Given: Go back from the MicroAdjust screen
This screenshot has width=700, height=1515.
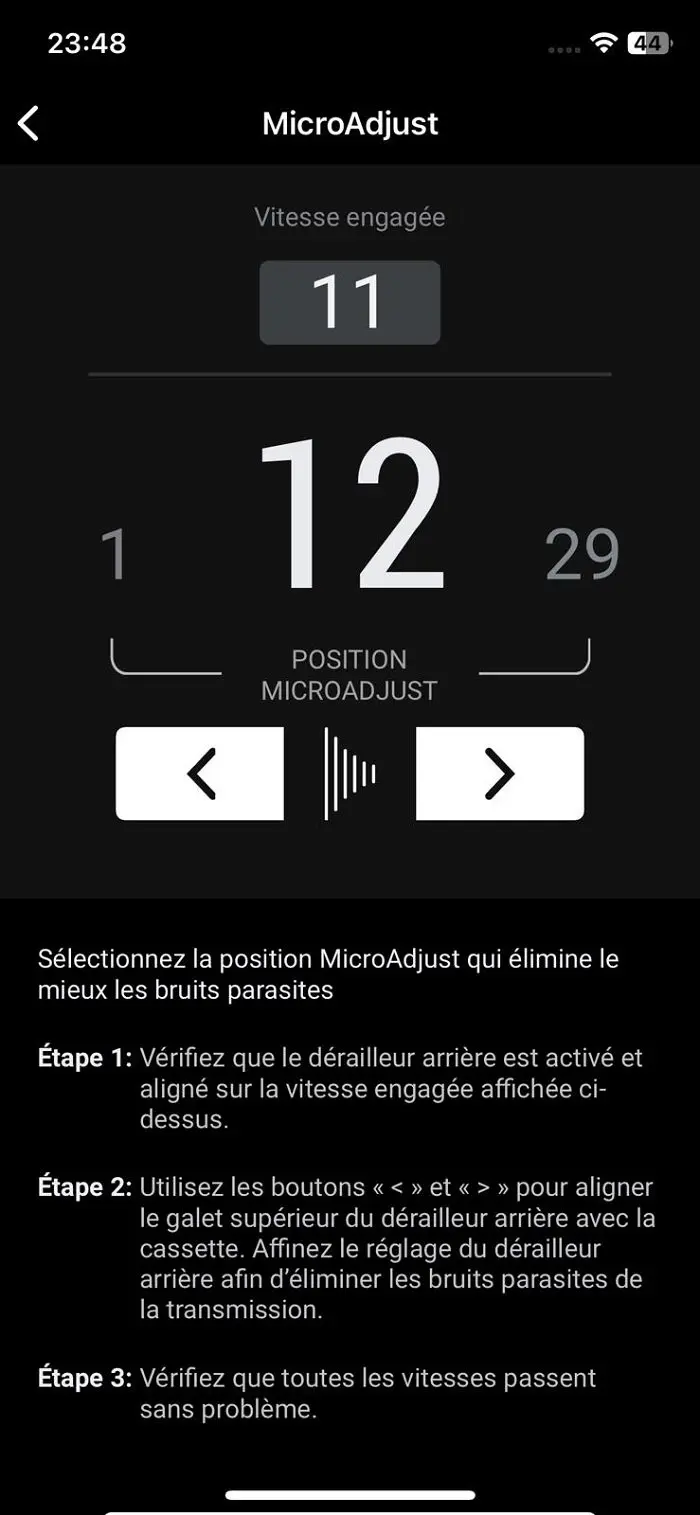Looking at the screenshot, I should click(x=28, y=124).
